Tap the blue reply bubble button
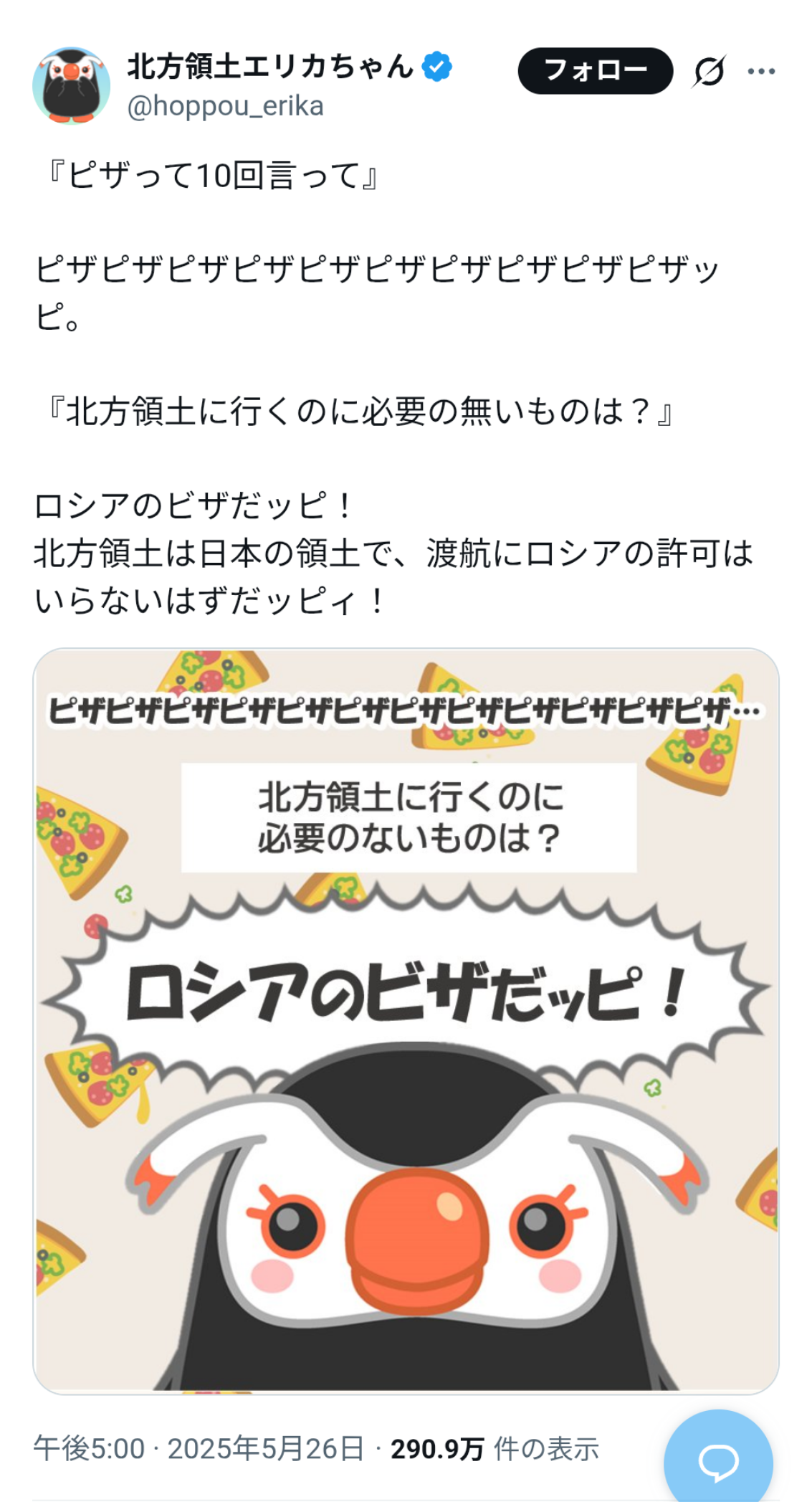The image size is (812, 1502). pyautogui.click(x=718, y=1460)
